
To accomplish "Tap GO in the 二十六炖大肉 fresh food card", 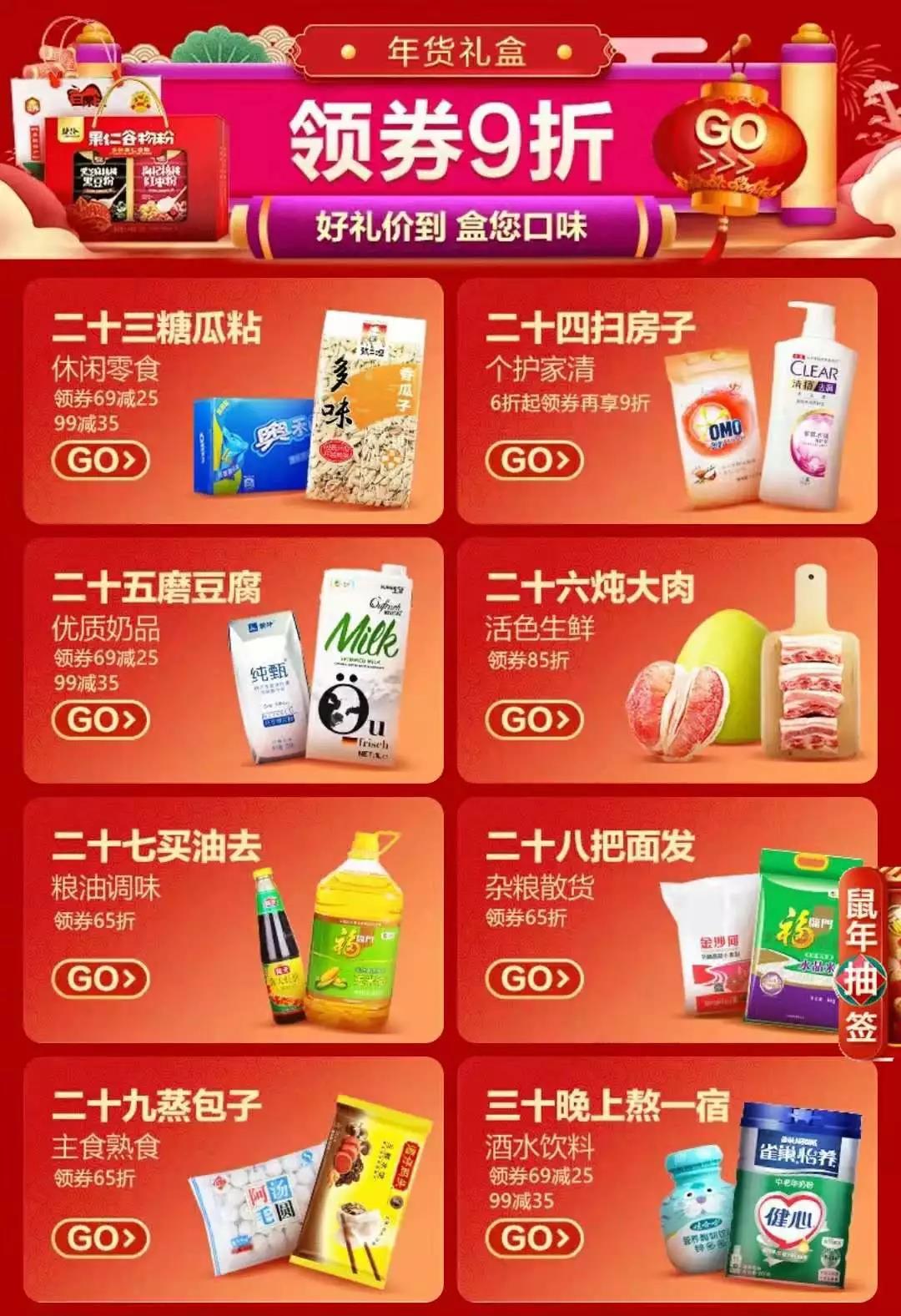I will point(534,719).
